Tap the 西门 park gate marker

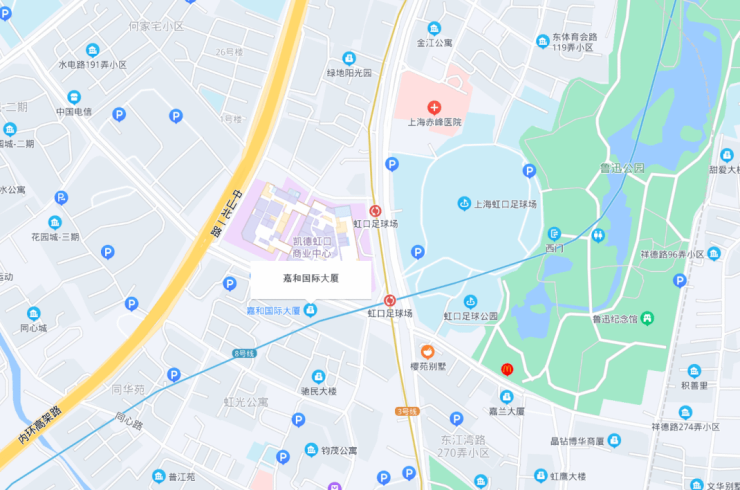point(553,233)
